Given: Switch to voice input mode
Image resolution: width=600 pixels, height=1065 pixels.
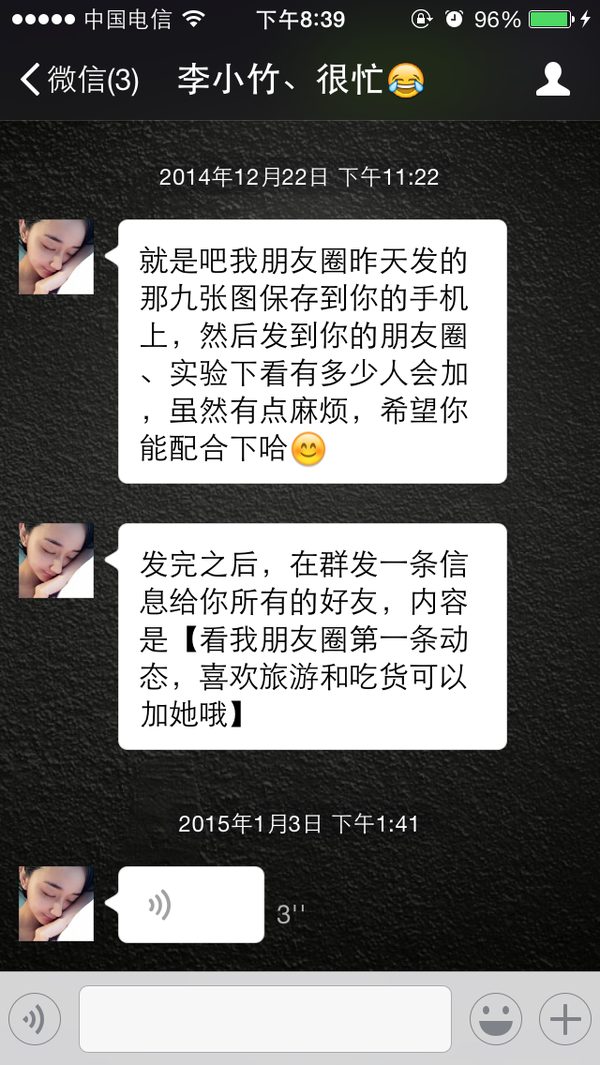Looking at the screenshot, I should pos(35,1019).
